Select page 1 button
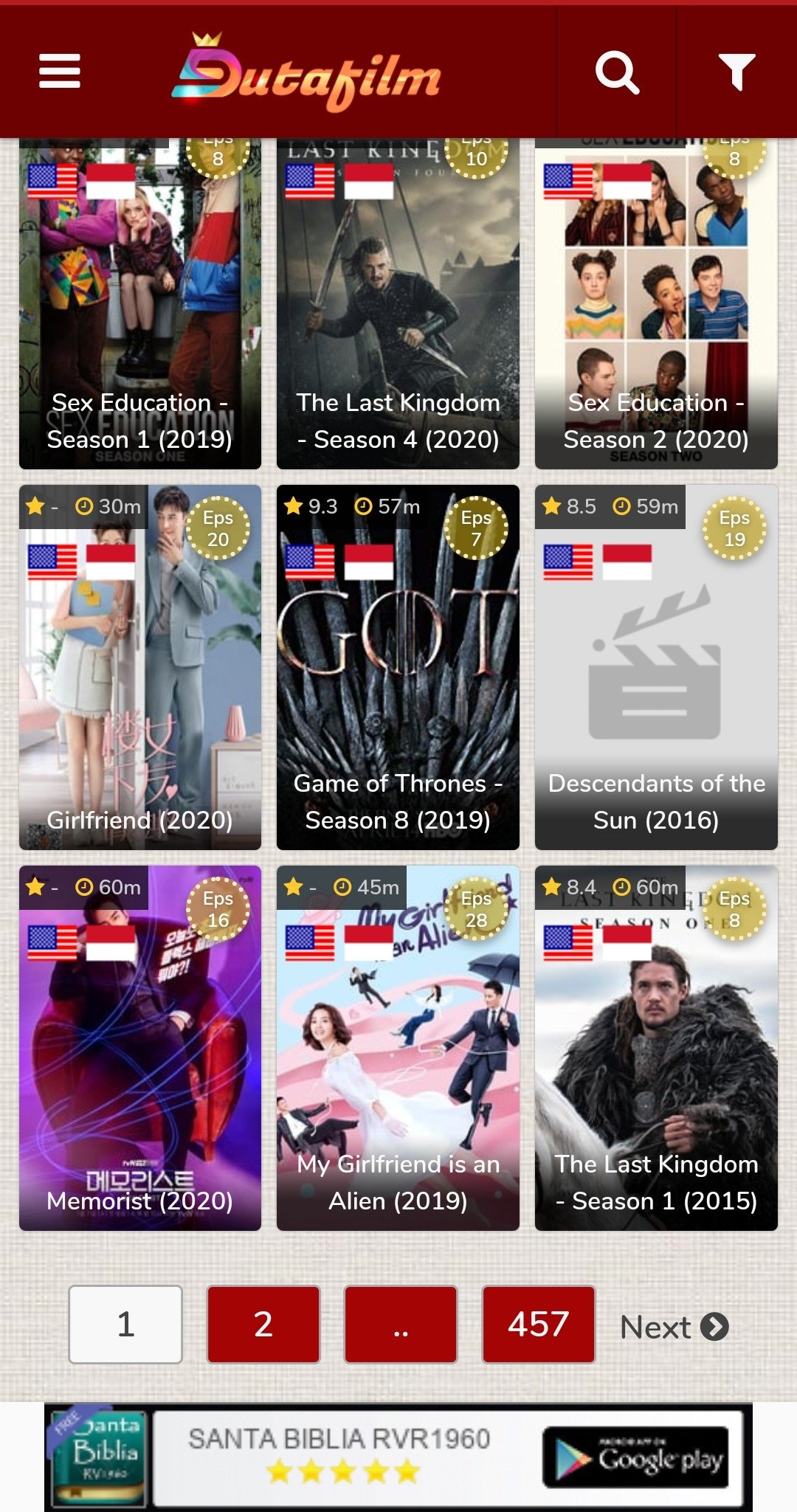The height and width of the screenshot is (1512, 797). (125, 1325)
